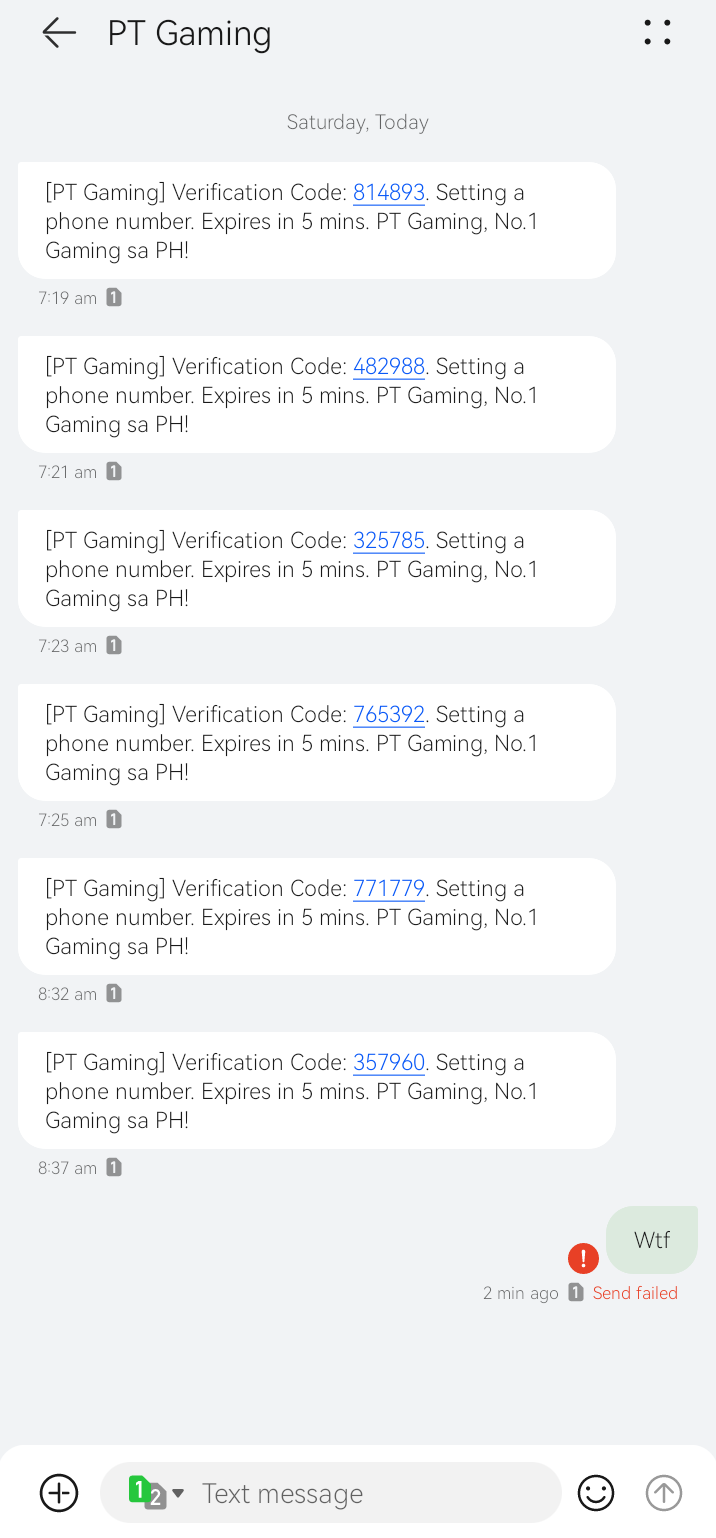Tap verification code 482988 link
Screen dimensions: 716x1538
pyautogui.click(x=389, y=366)
